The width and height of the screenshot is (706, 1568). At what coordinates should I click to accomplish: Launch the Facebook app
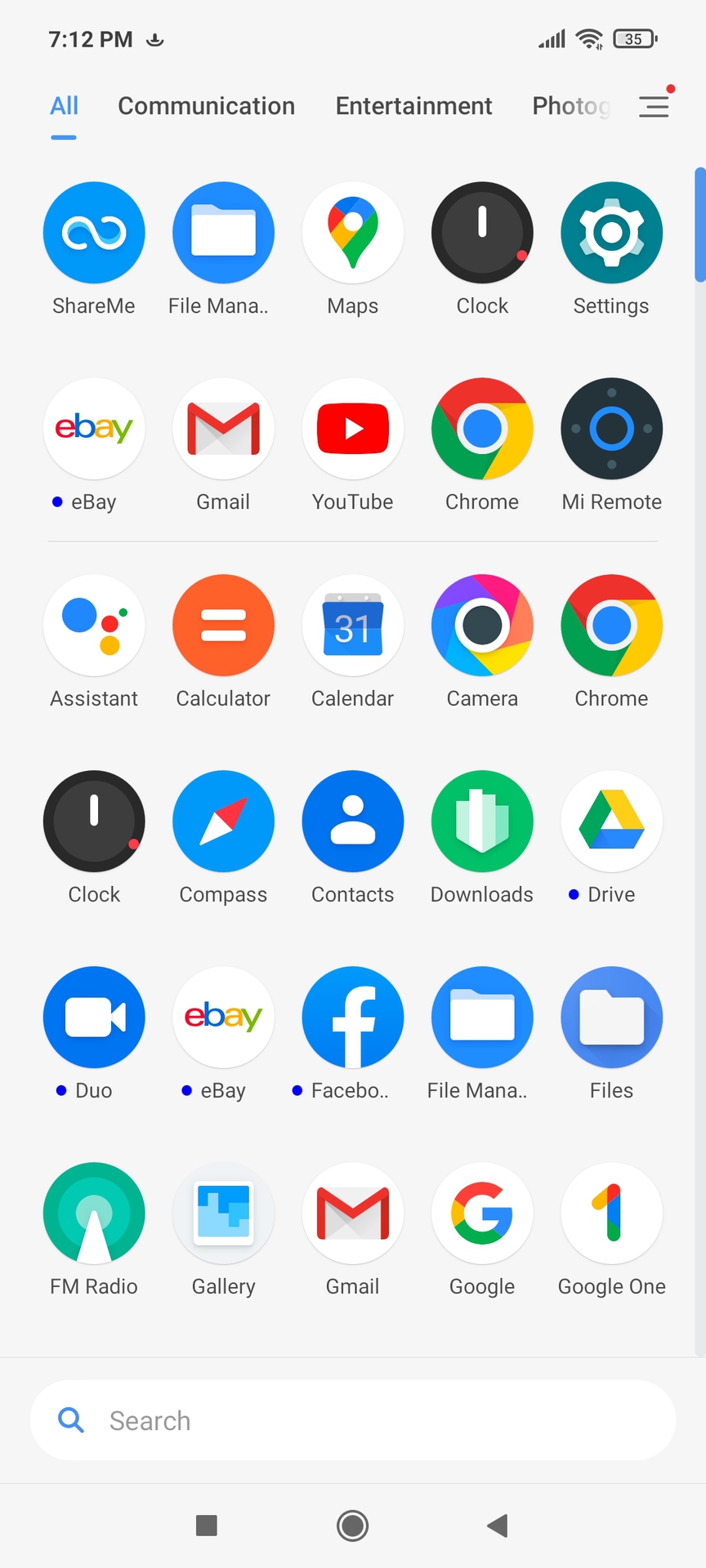point(353,1018)
